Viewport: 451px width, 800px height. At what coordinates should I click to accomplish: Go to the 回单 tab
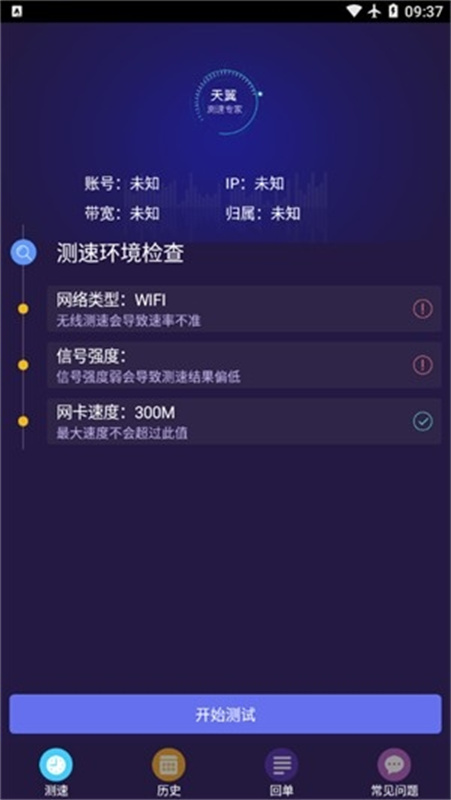(x=281, y=773)
